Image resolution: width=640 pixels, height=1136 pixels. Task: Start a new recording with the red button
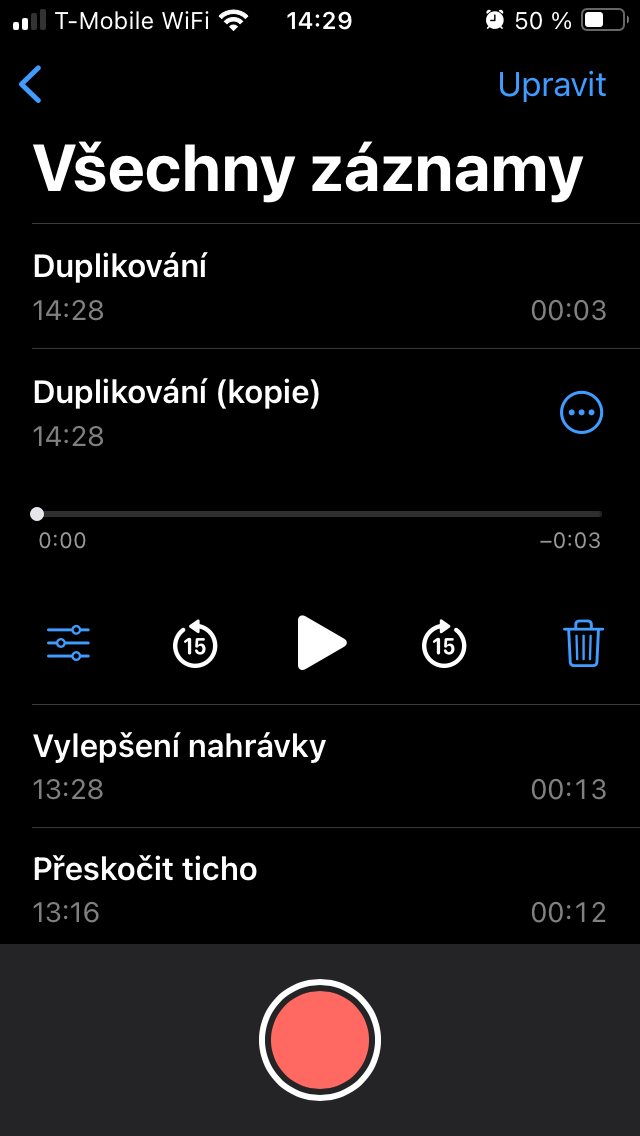tap(320, 1040)
